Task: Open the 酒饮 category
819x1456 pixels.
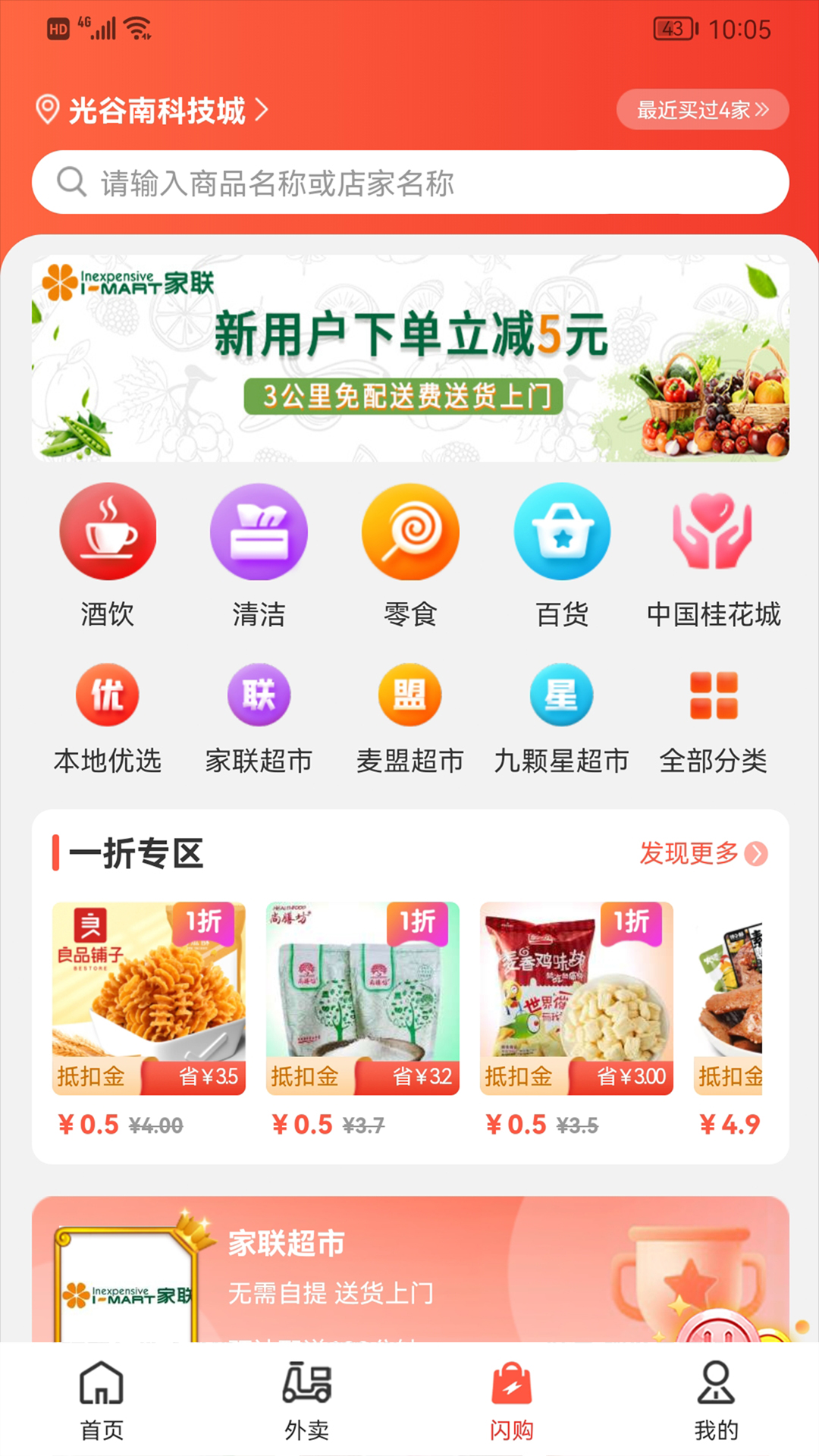Action: click(108, 555)
